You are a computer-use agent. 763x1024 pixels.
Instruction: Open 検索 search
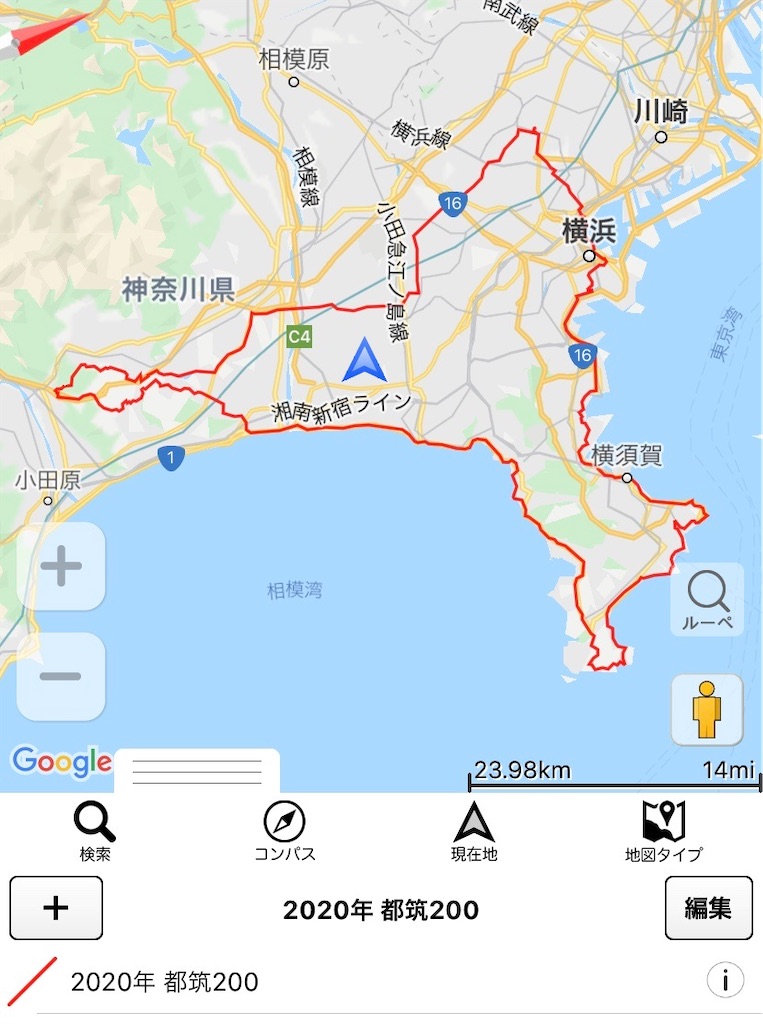(95, 831)
